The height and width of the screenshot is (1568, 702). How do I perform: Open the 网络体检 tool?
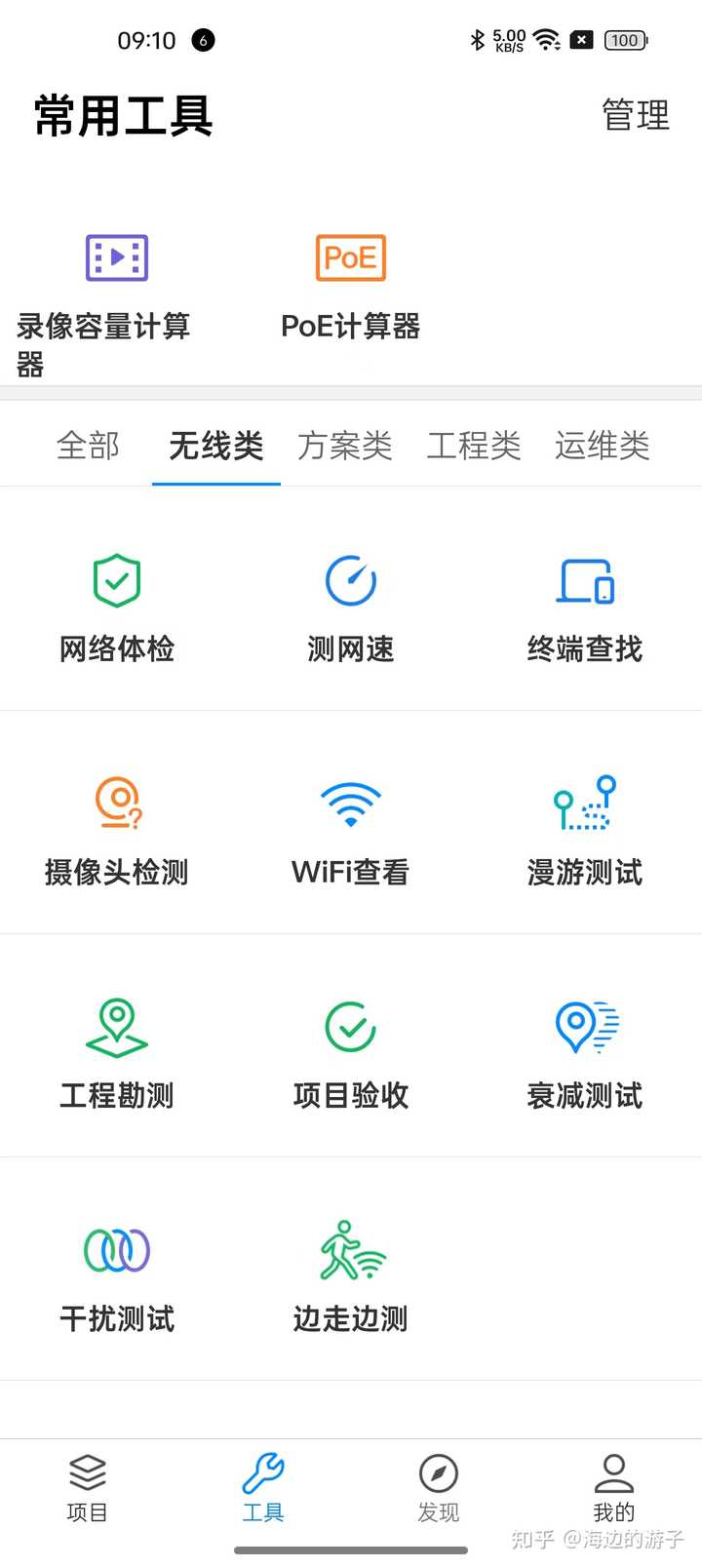117,605
